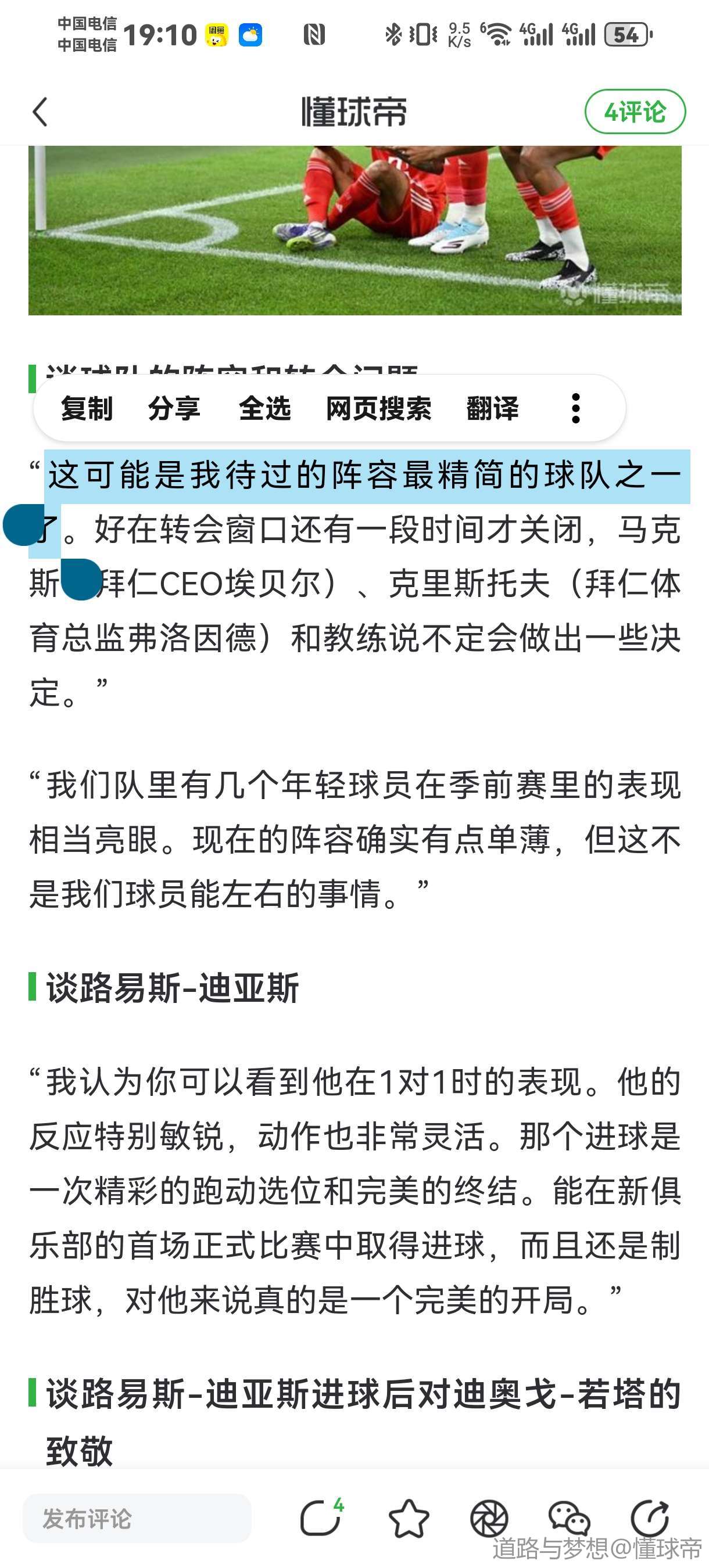Choose 分享 in the text selection menu

coord(174,408)
